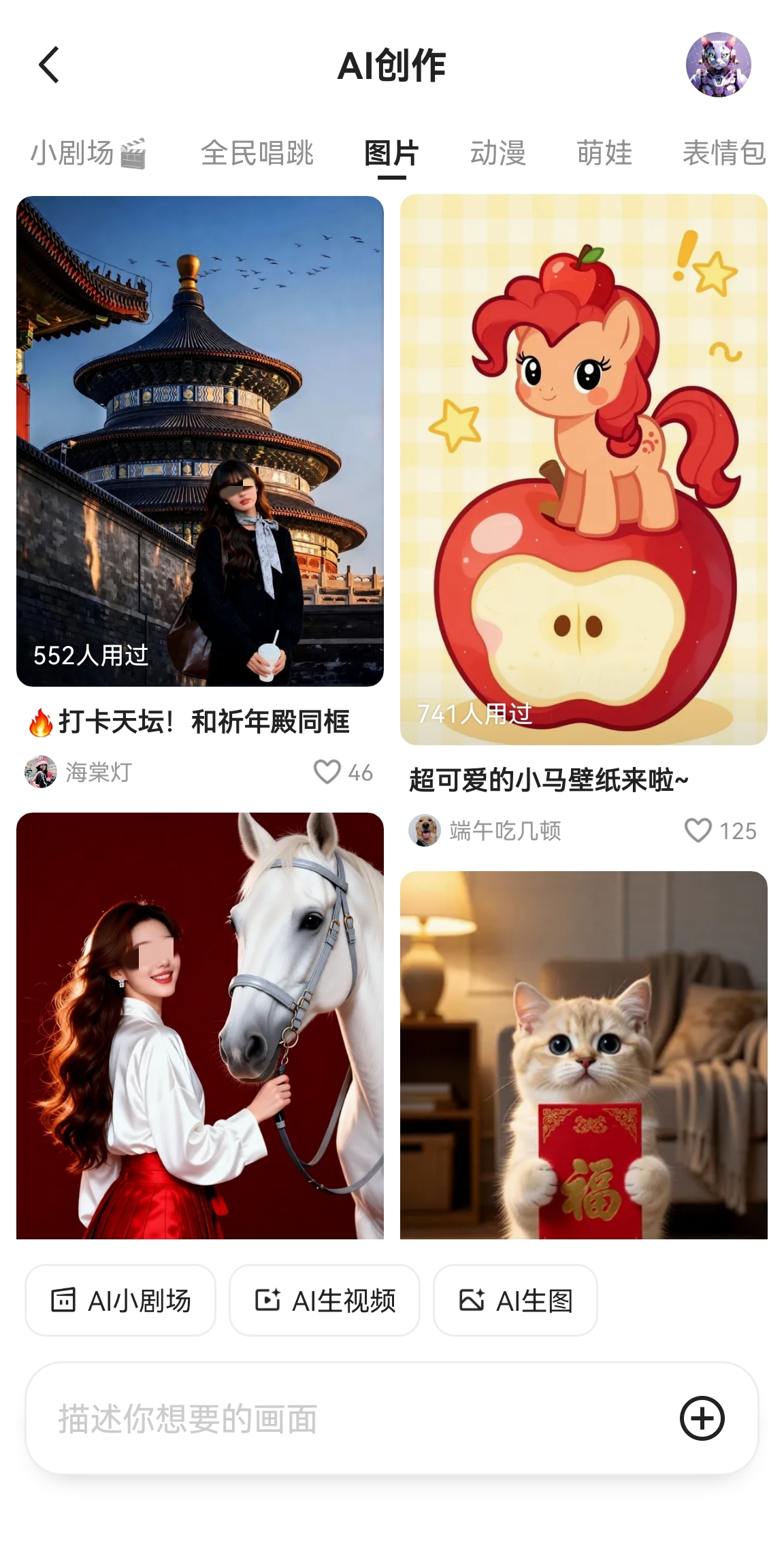
Task: Tap the 描述你想要的画面 input field
Action: (x=354, y=1418)
